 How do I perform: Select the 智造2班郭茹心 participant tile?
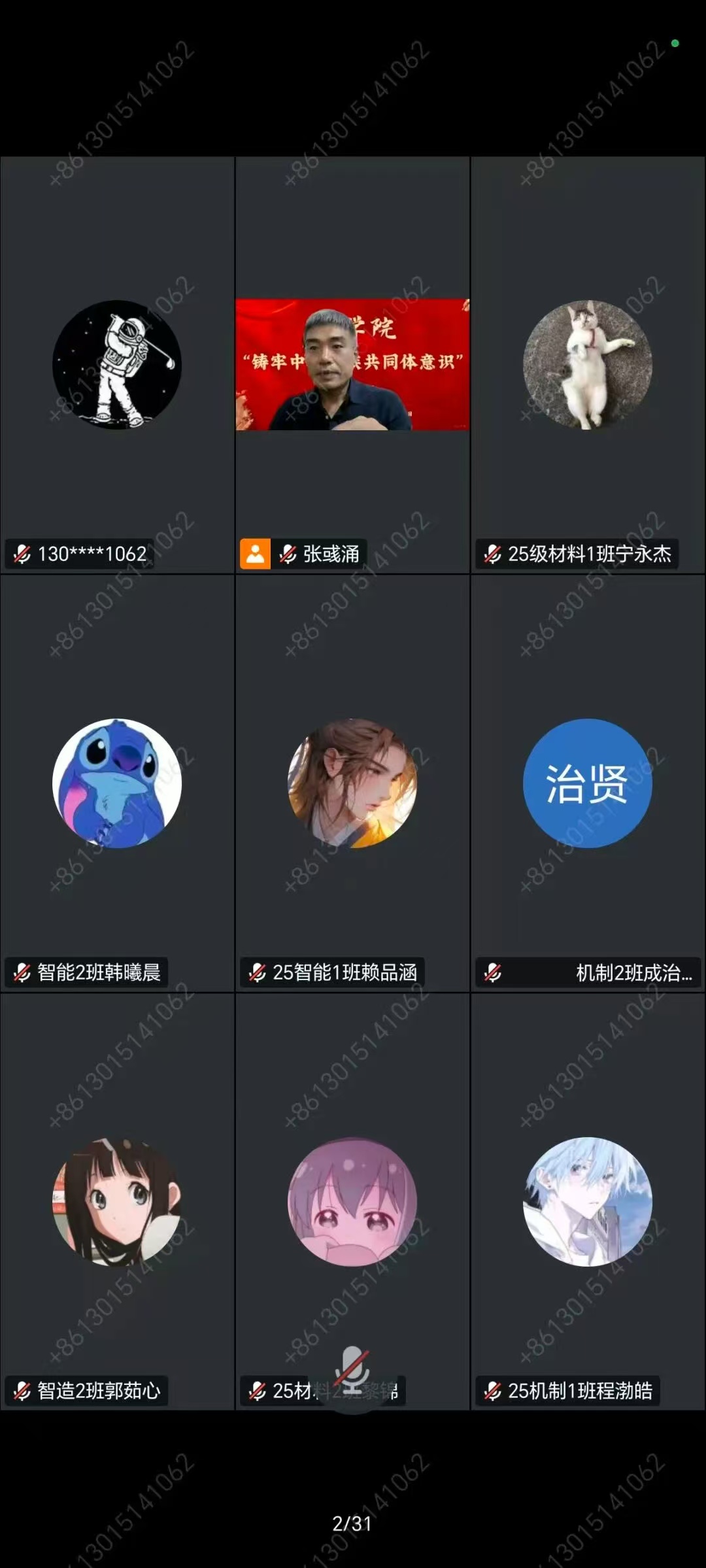(x=117, y=1202)
